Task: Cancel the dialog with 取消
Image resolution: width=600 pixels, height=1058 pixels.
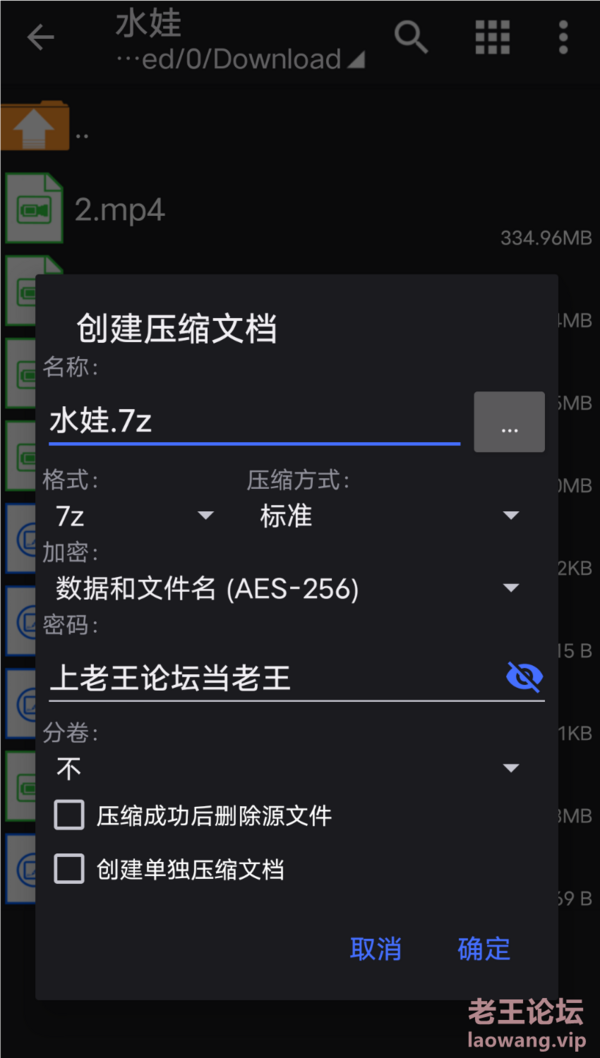Action: point(376,949)
